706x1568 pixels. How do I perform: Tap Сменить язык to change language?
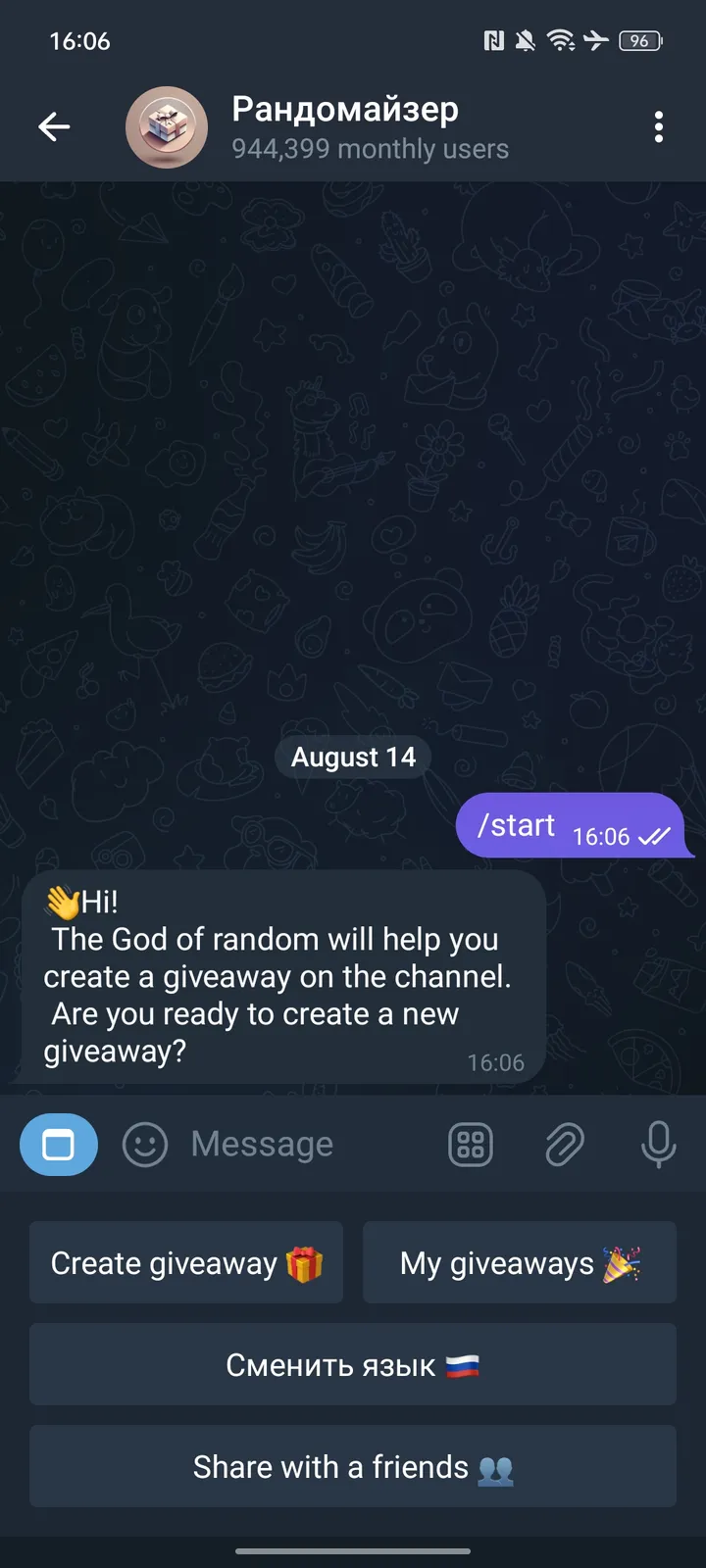click(353, 1364)
